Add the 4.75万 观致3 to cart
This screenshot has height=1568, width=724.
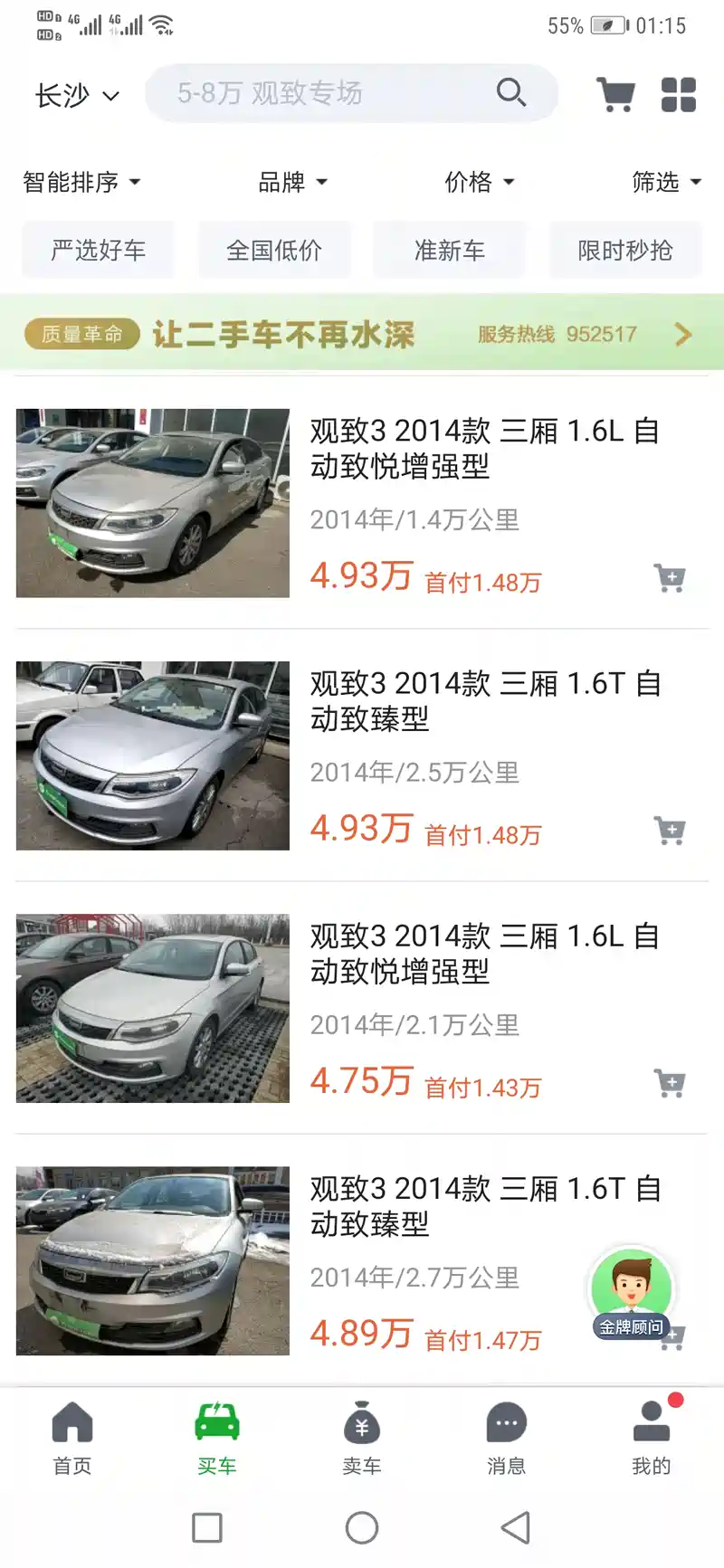click(670, 1082)
